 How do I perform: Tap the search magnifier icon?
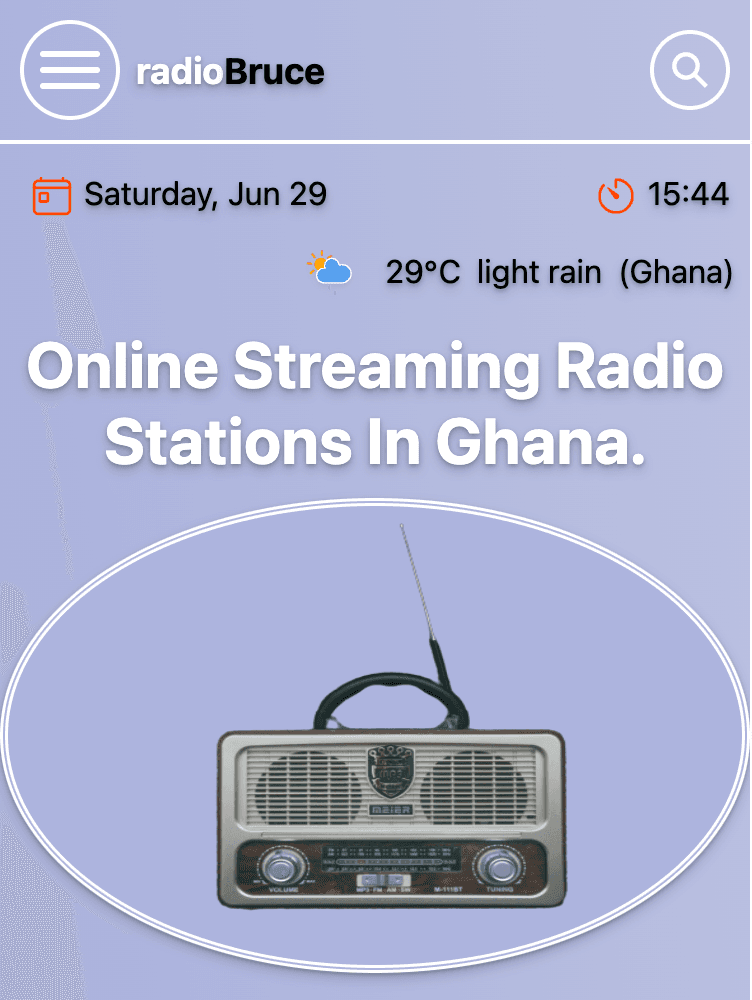(x=692, y=71)
